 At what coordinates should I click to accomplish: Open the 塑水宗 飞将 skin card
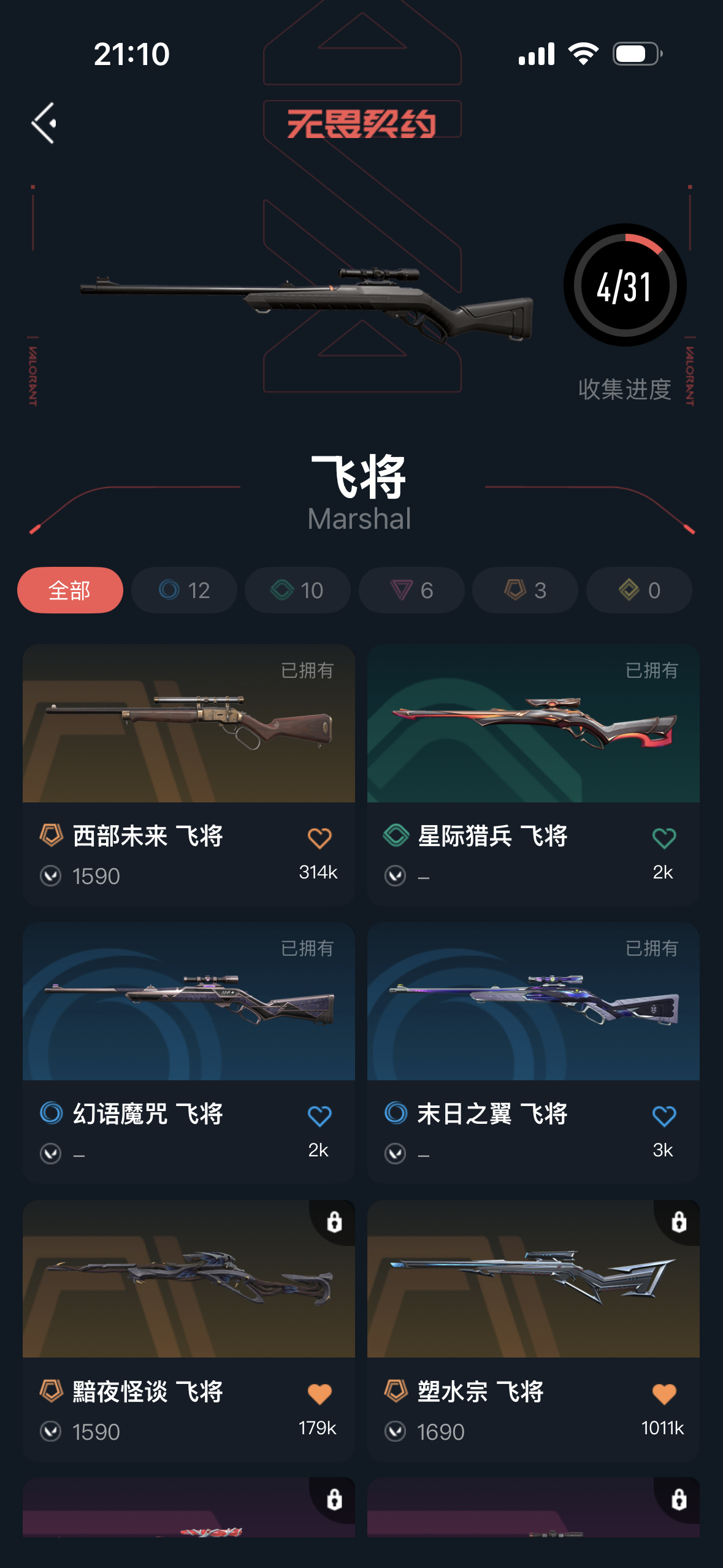[x=534, y=1331]
